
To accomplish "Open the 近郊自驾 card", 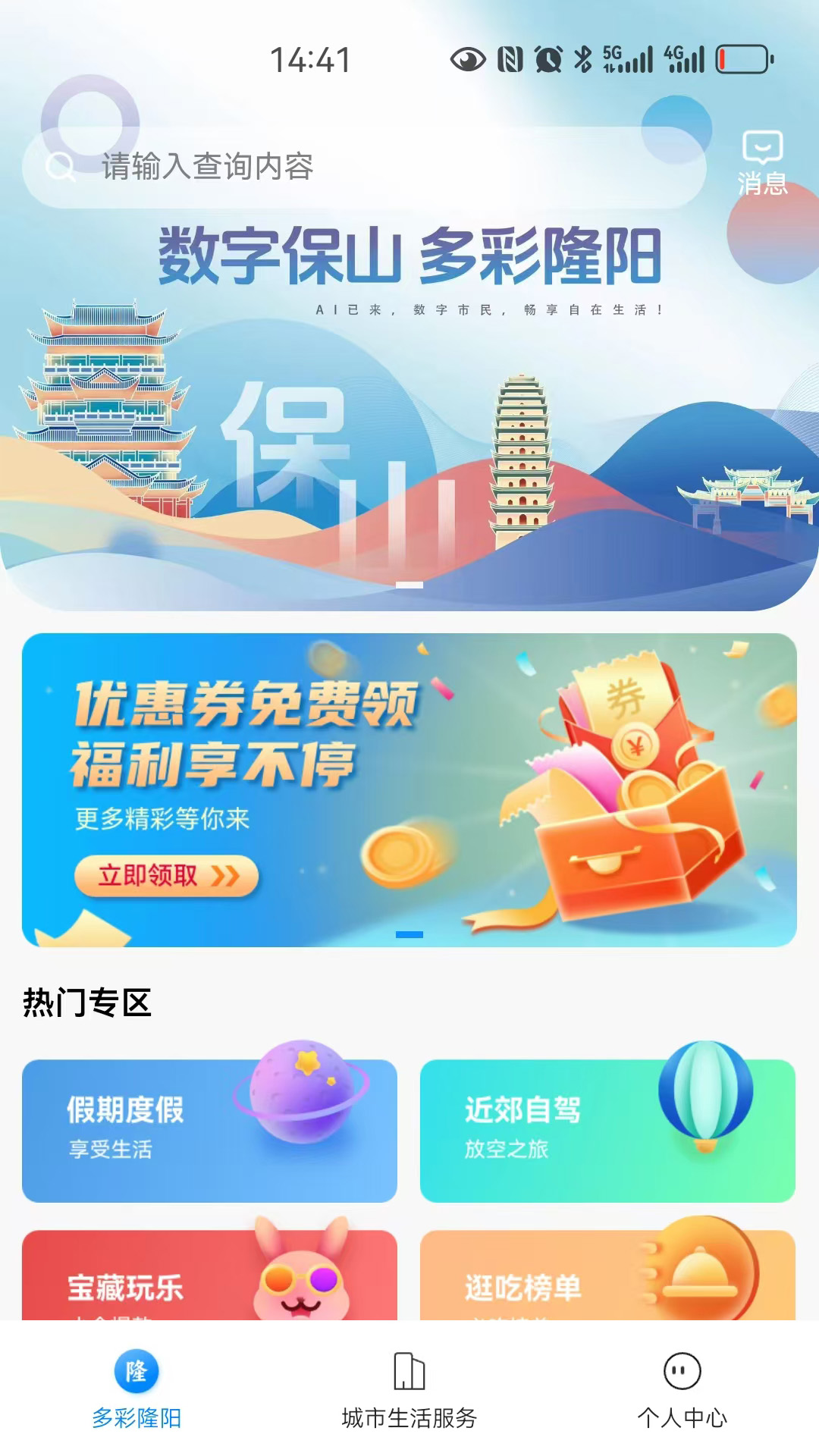I will point(607,1130).
